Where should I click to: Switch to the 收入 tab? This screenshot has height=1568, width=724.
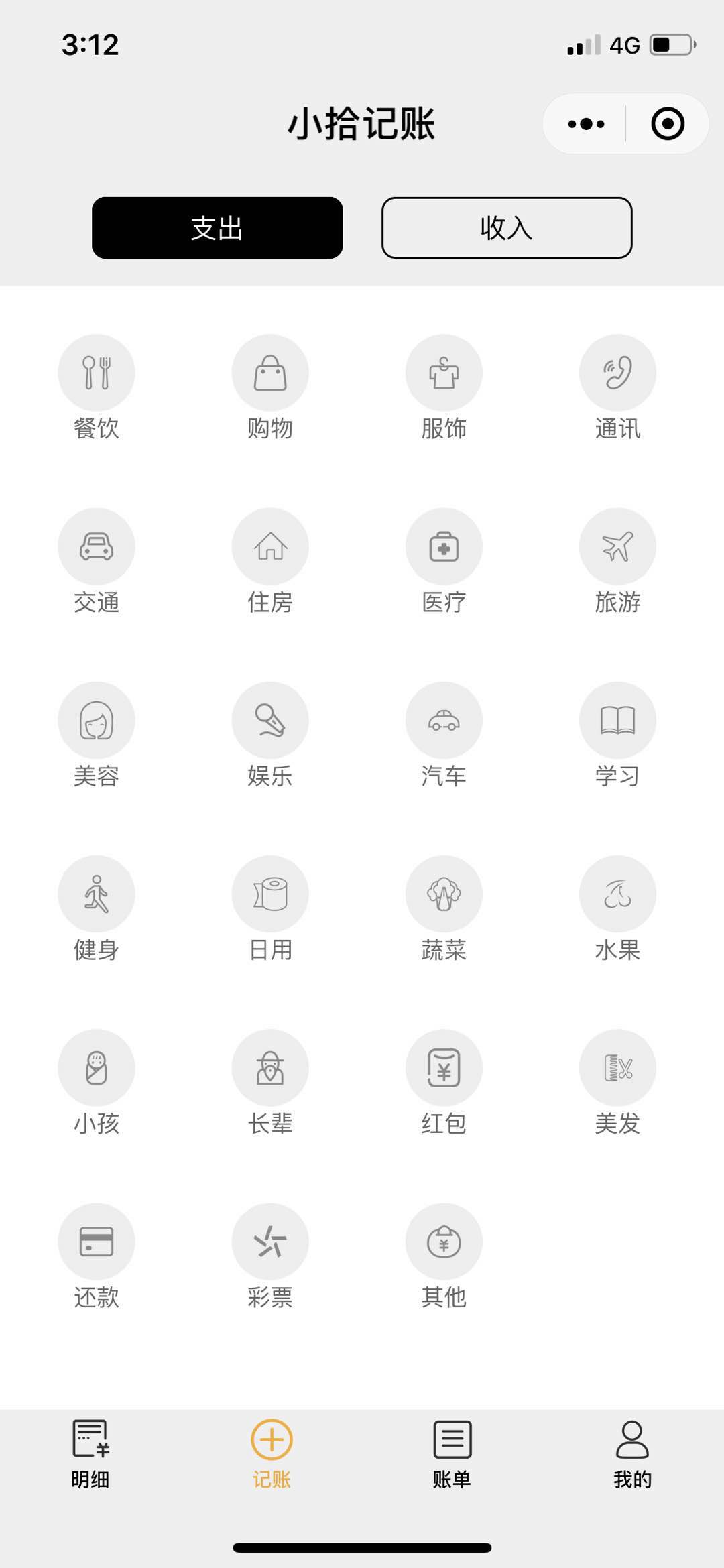(x=507, y=228)
